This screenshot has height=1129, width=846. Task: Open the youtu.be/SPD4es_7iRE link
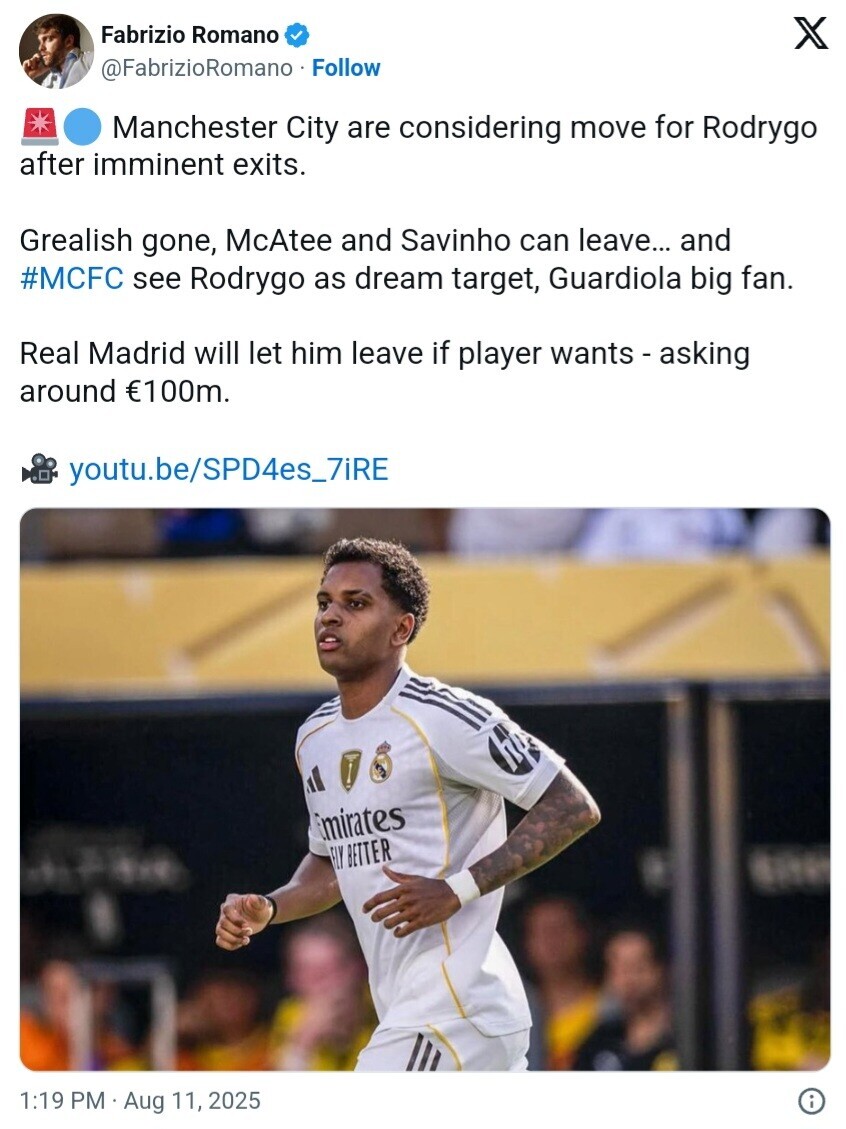(x=228, y=469)
